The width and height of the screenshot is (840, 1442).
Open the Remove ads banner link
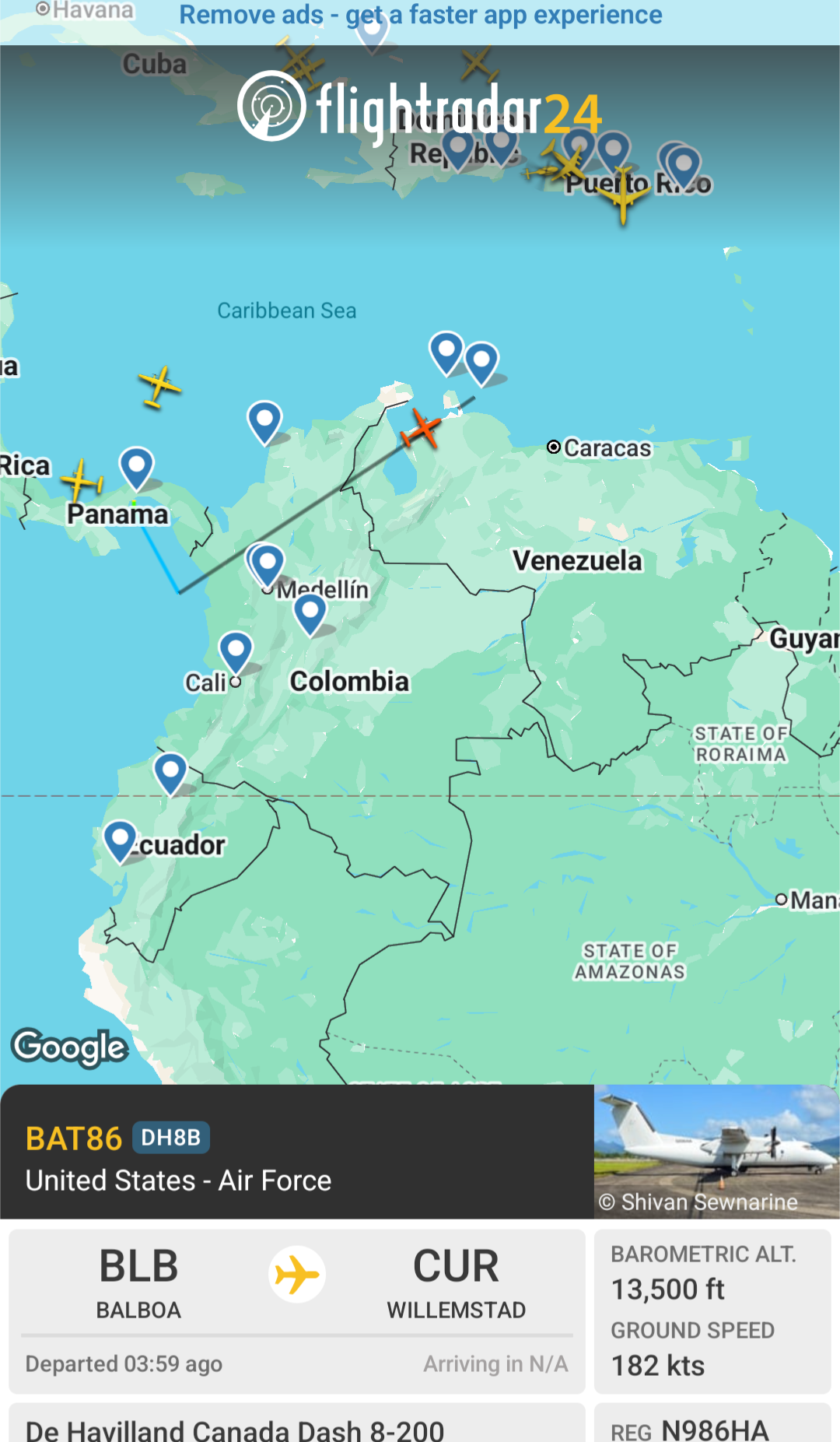[x=420, y=16]
